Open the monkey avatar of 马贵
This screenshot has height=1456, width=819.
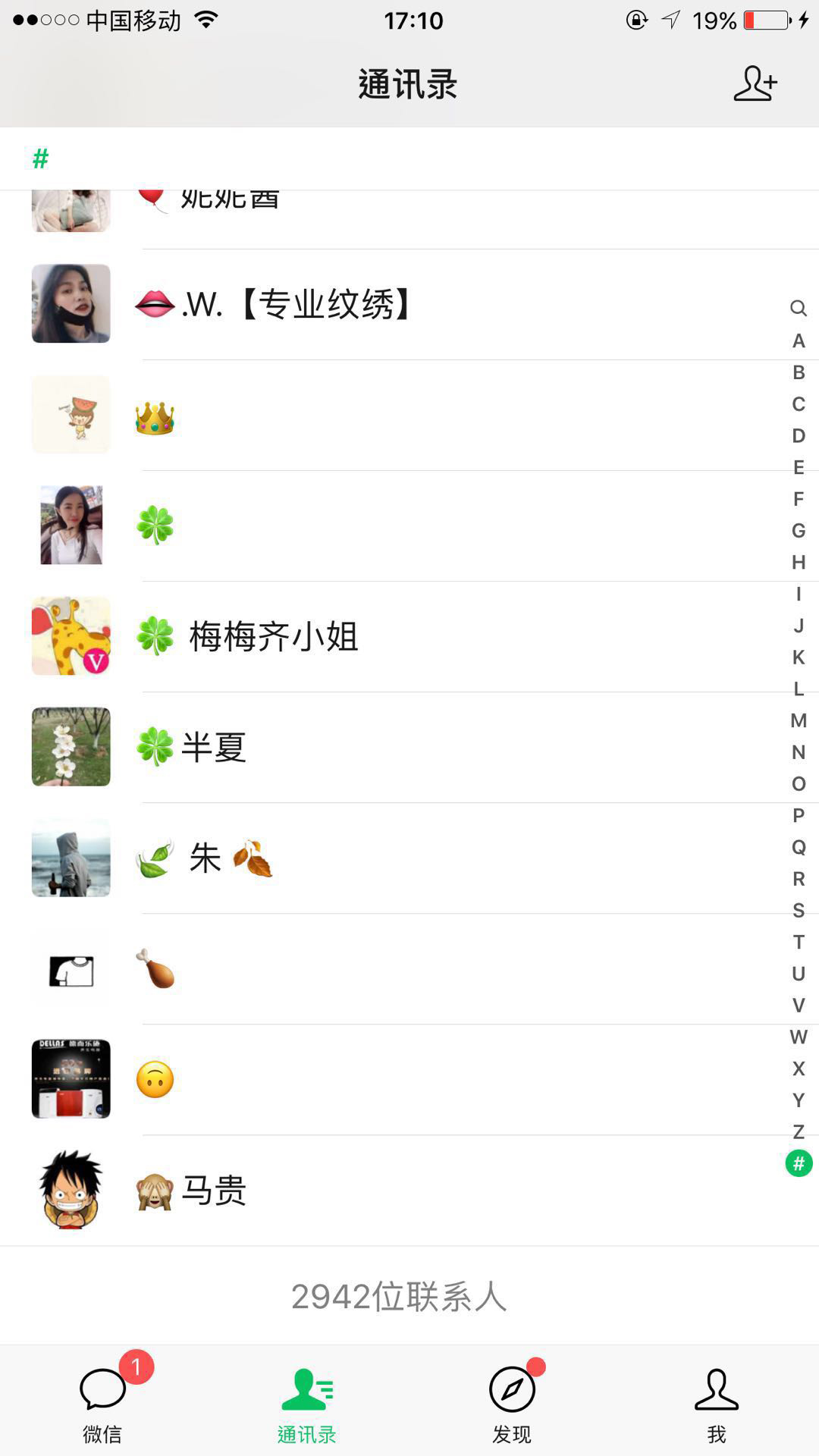click(71, 1191)
